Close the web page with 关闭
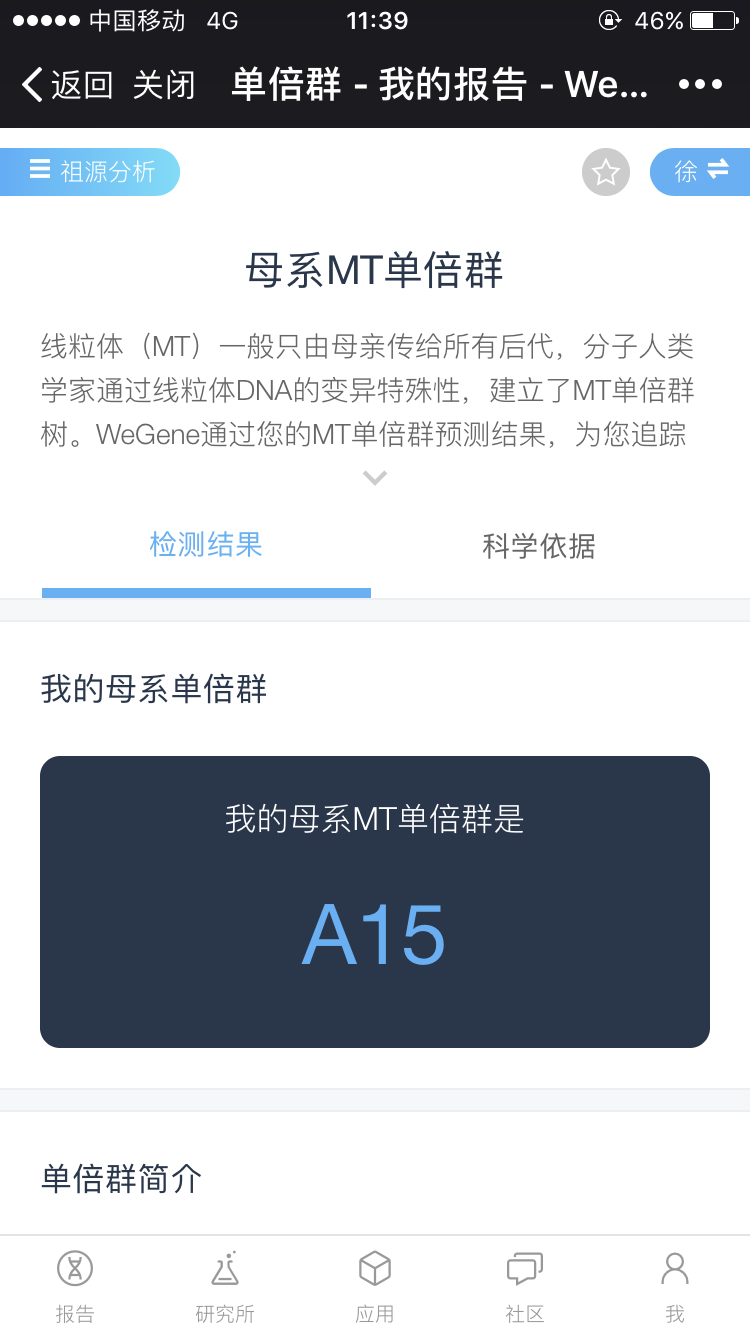Image resolution: width=750 pixels, height=1334 pixels. [x=164, y=85]
